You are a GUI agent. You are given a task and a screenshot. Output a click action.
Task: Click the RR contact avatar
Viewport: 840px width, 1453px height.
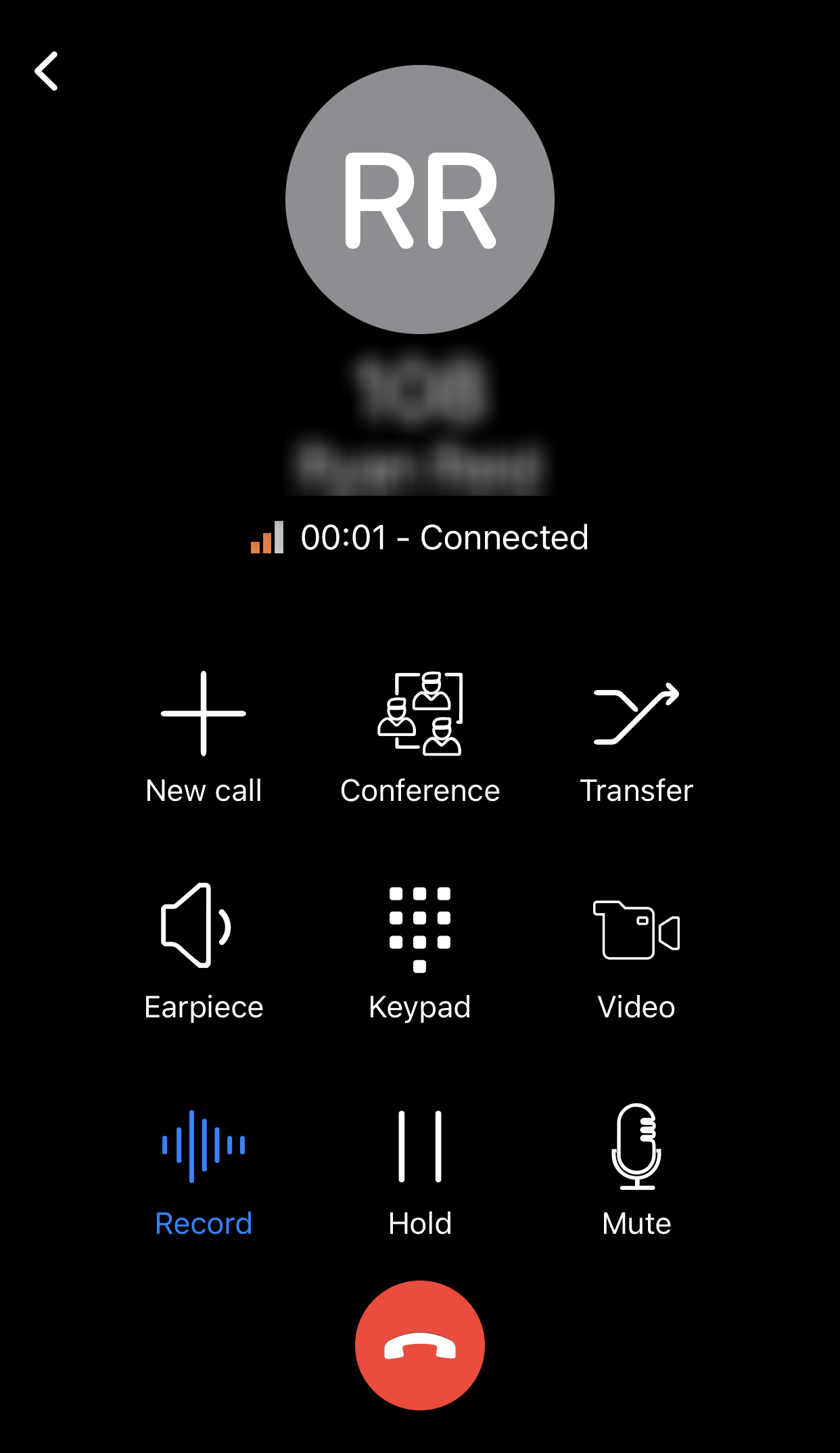(x=420, y=200)
